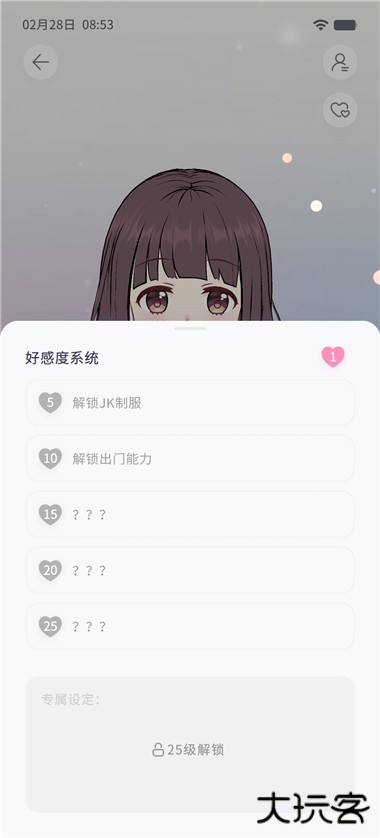Tap the hearts affection icon

[340, 110]
